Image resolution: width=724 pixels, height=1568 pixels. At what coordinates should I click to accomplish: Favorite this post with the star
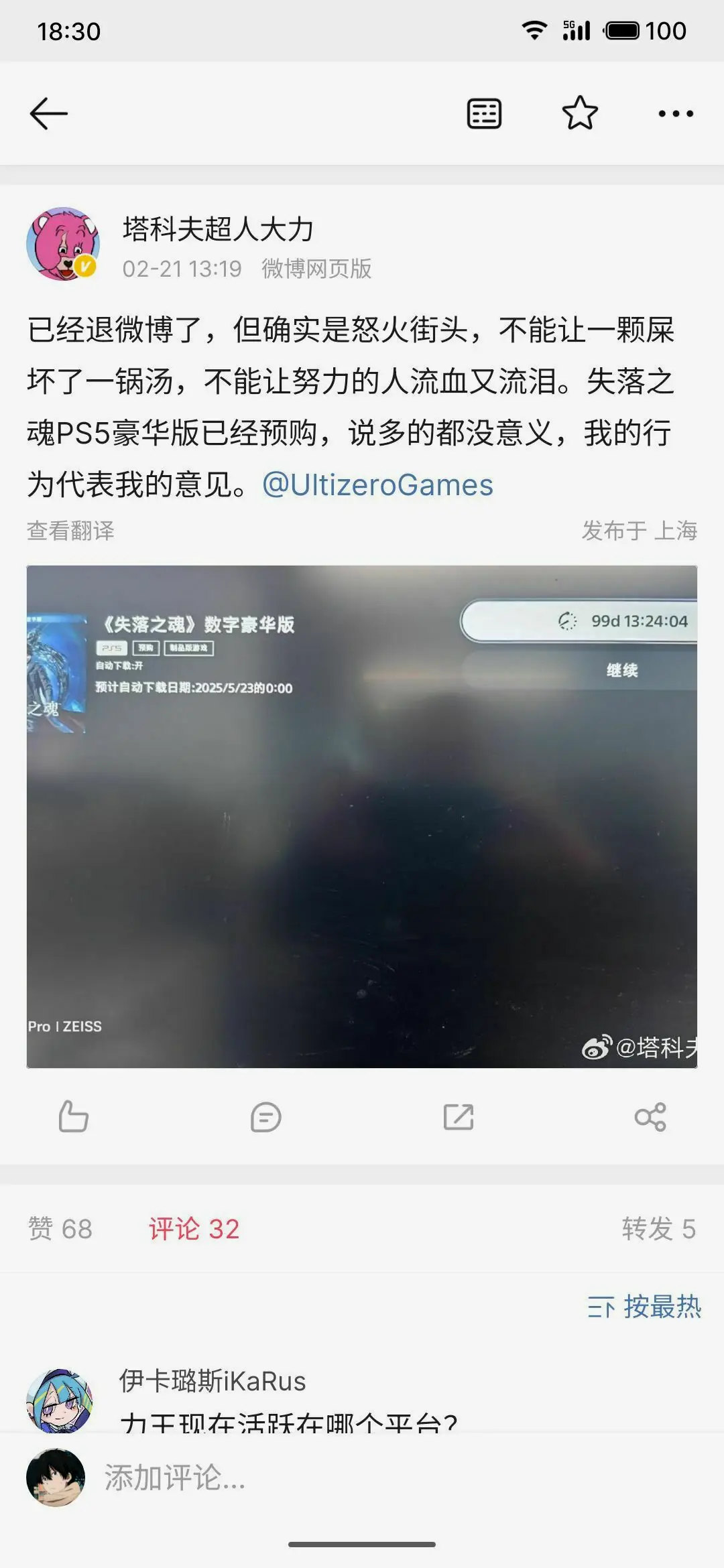point(580,113)
